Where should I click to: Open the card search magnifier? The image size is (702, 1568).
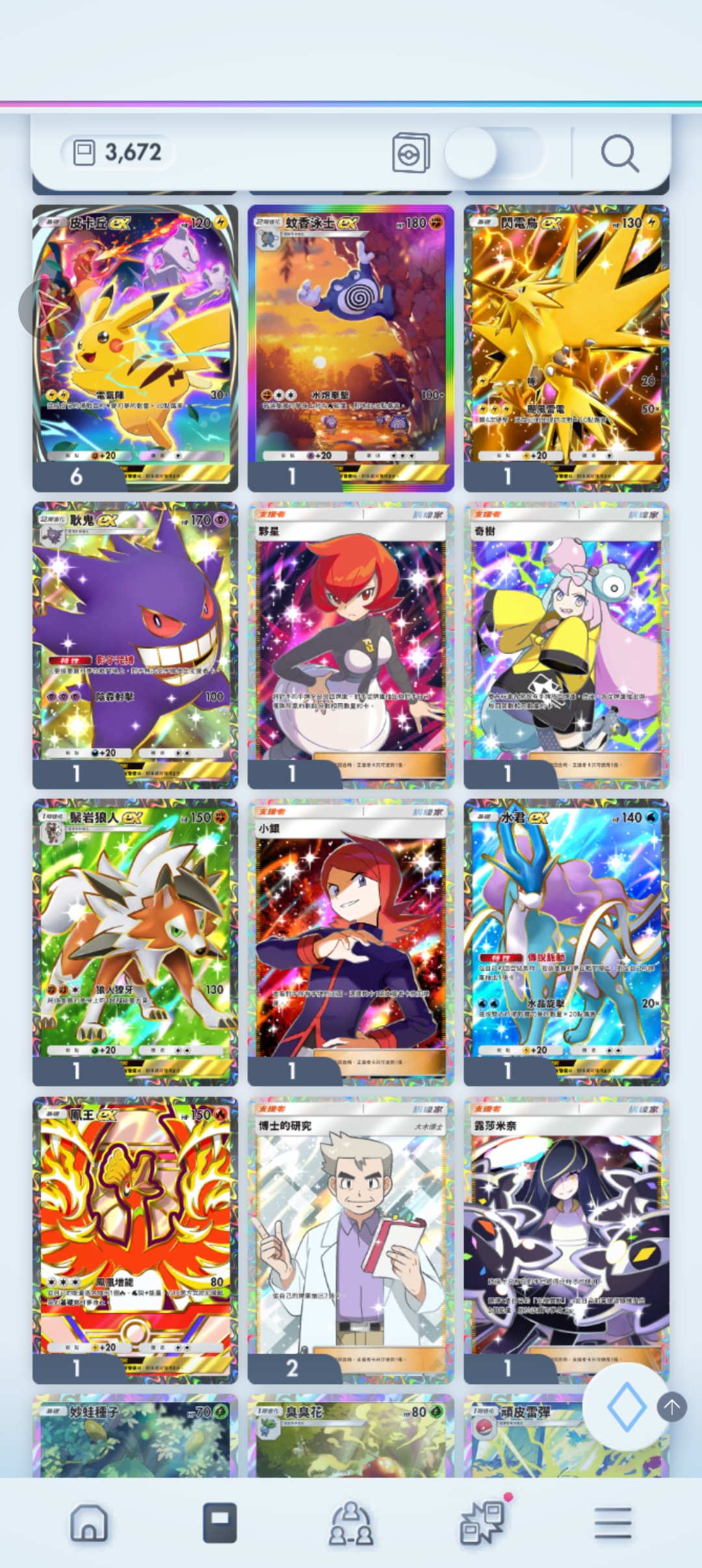pyautogui.click(x=619, y=153)
